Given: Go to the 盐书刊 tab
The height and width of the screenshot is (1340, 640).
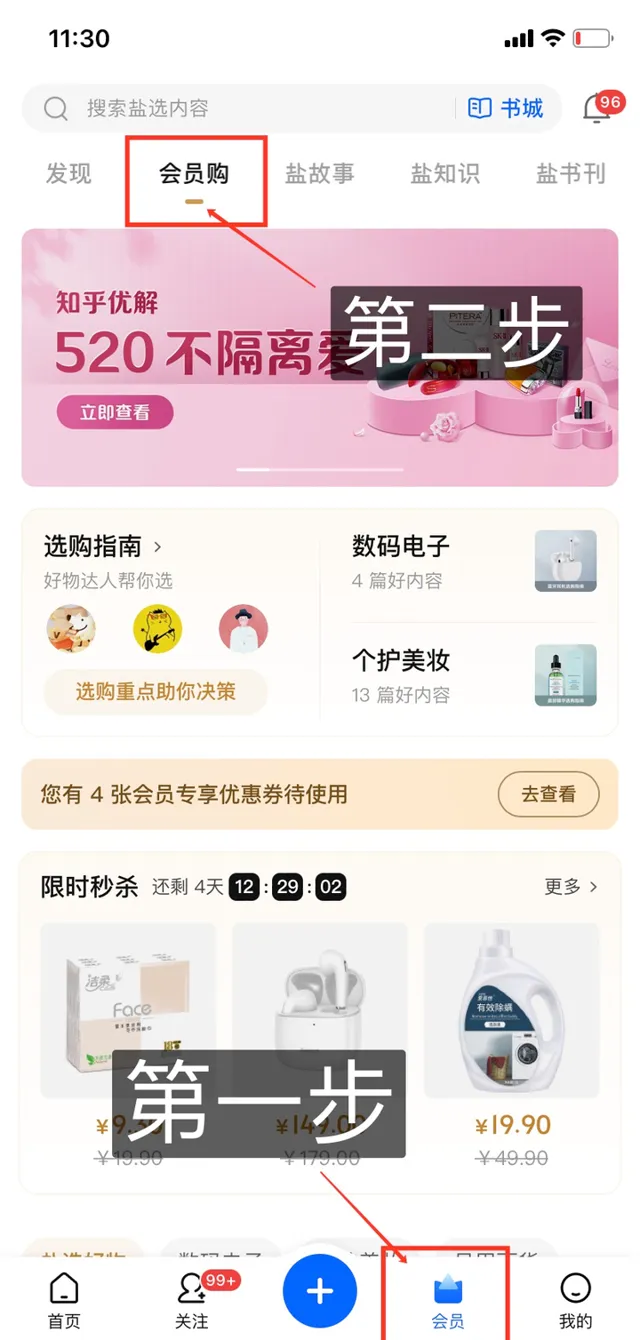Looking at the screenshot, I should pos(571,173).
